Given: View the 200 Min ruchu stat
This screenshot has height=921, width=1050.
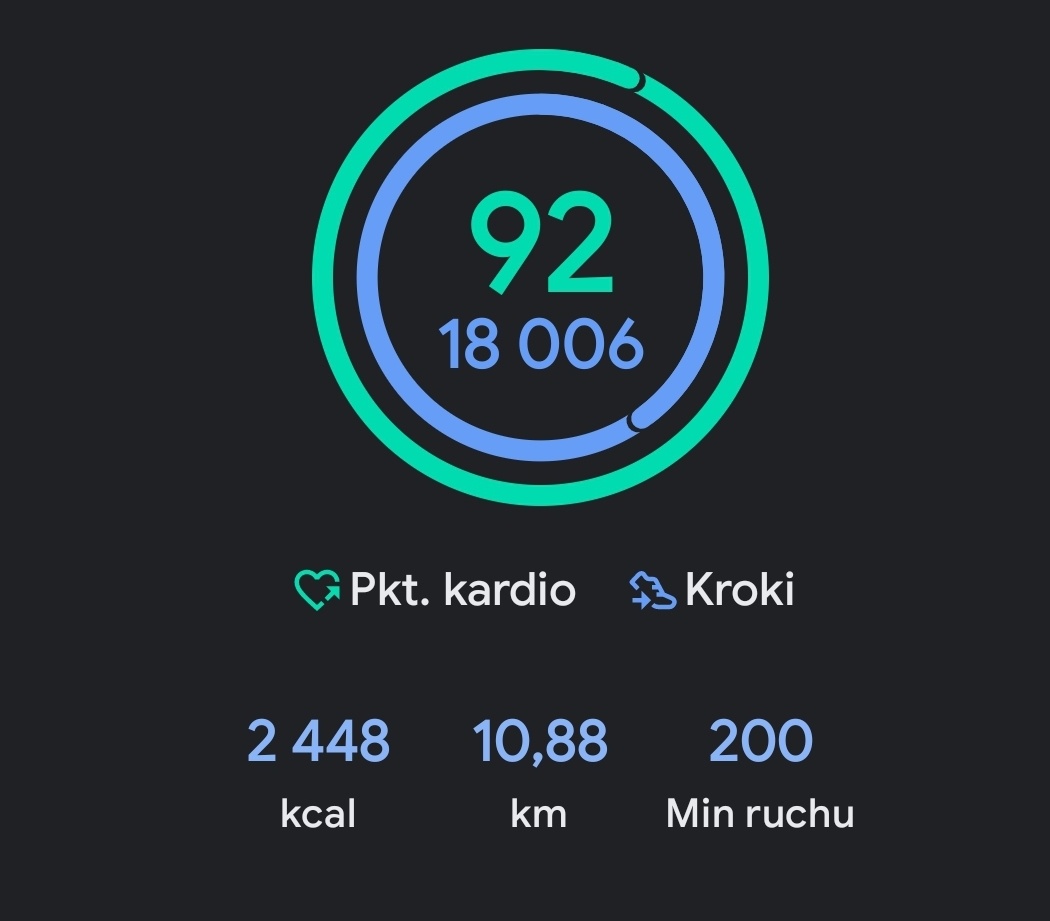Looking at the screenshot, I should [x=760, y=772].
